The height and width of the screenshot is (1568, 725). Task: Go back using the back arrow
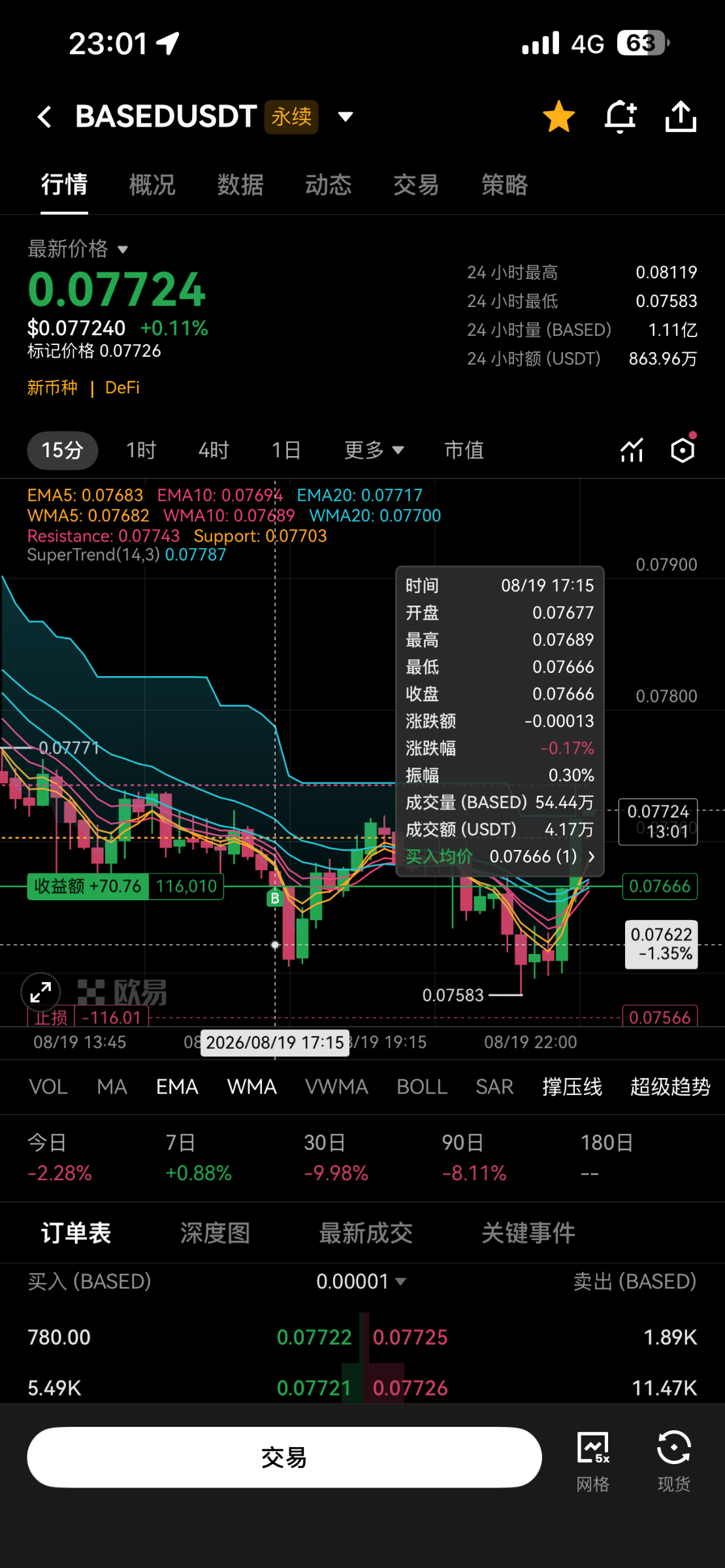point(44,117)
